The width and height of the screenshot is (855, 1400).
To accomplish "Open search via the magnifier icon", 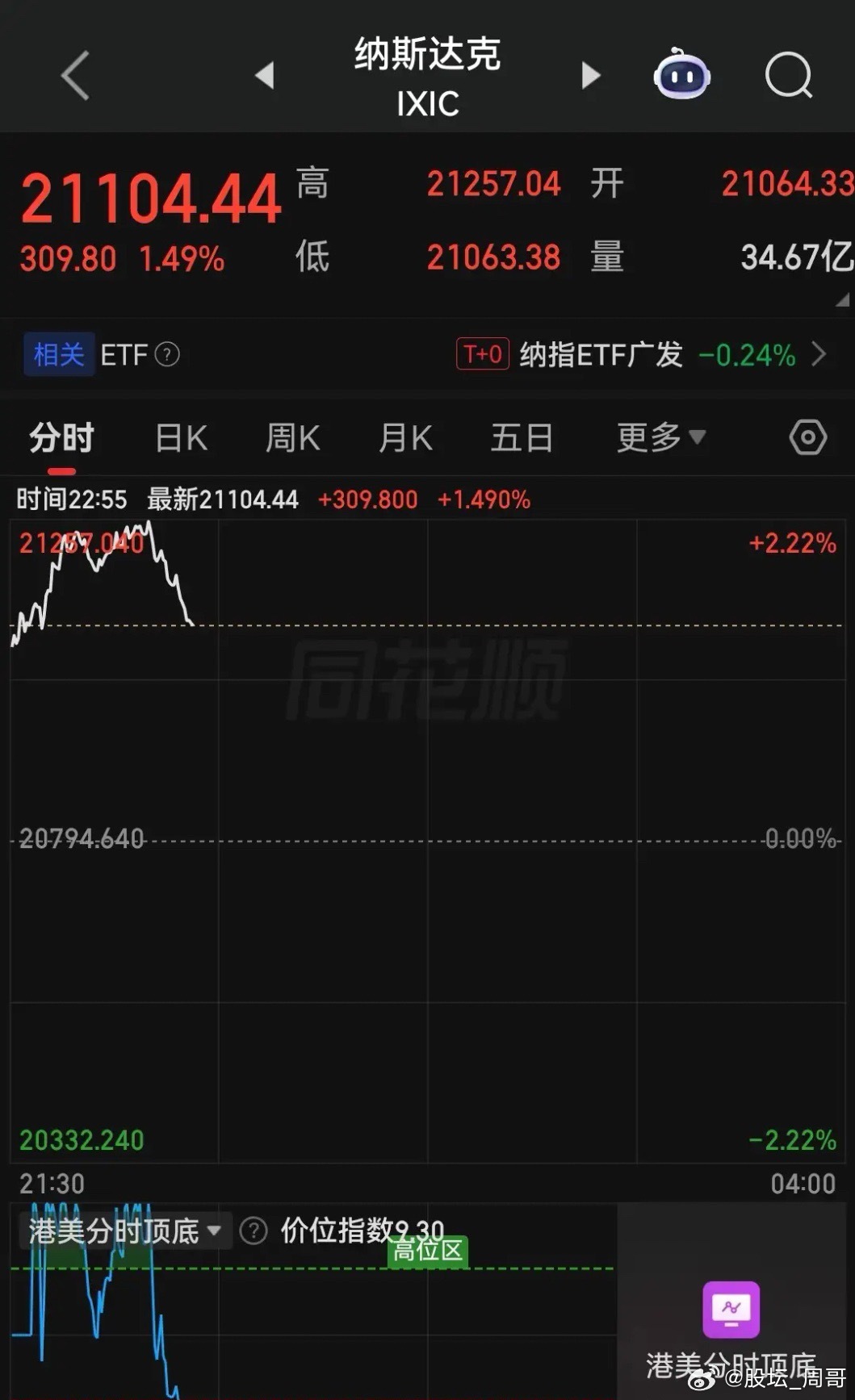I will point(789,75).
